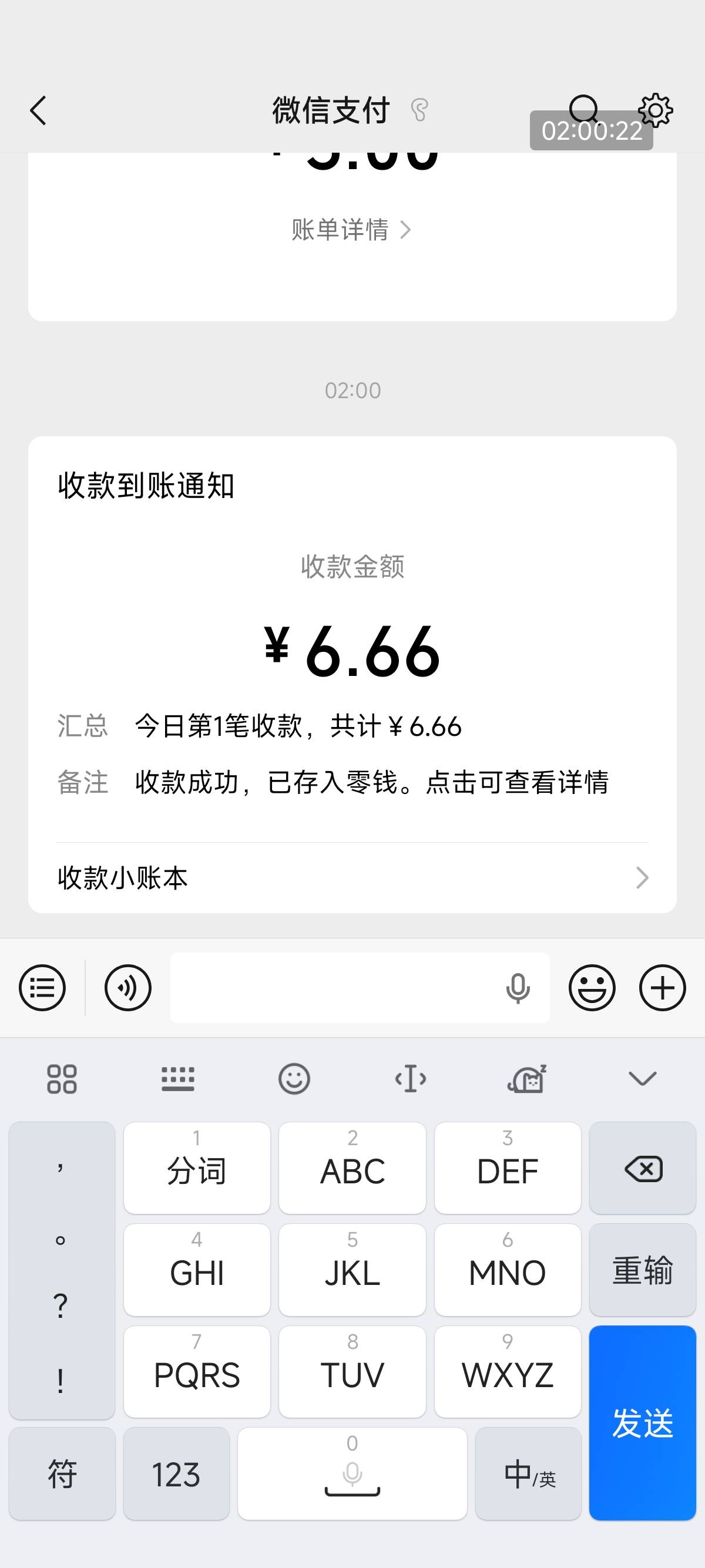Open the 符 symbols keyboard

[x=62, y=1473]
